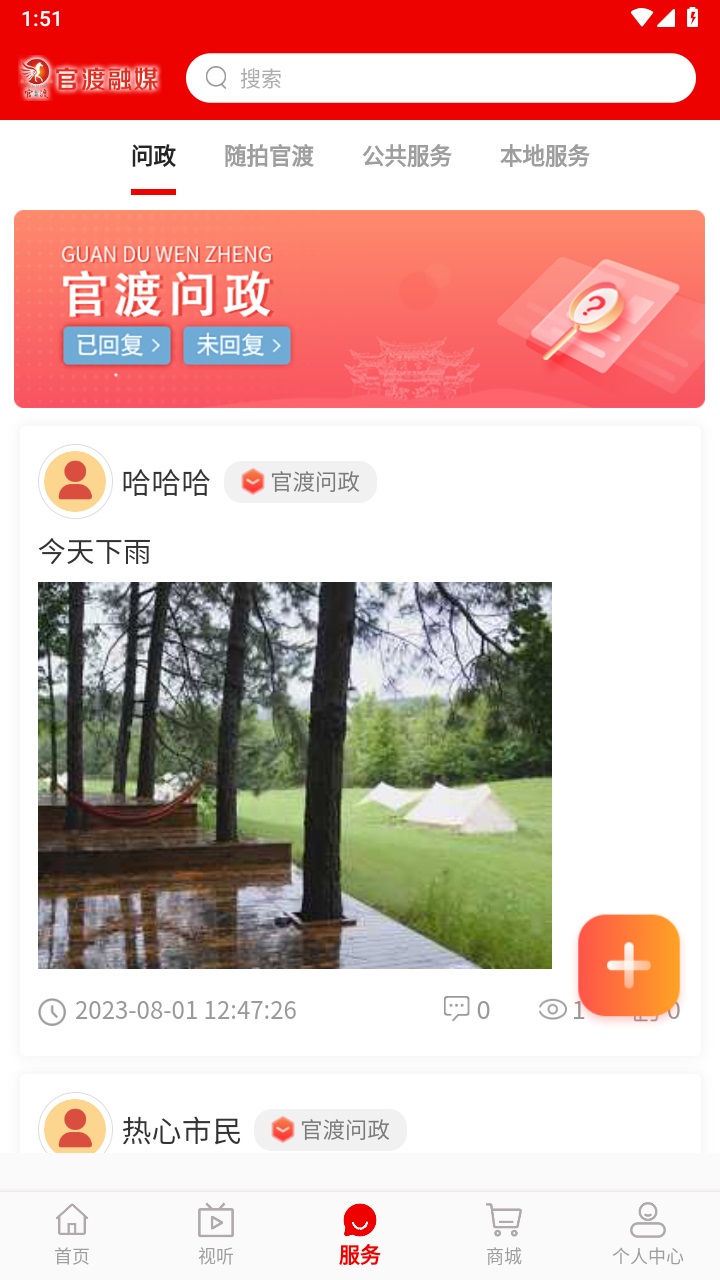
Task: Switch to the 本地服务 tab
Action: [x=545, y=156]
